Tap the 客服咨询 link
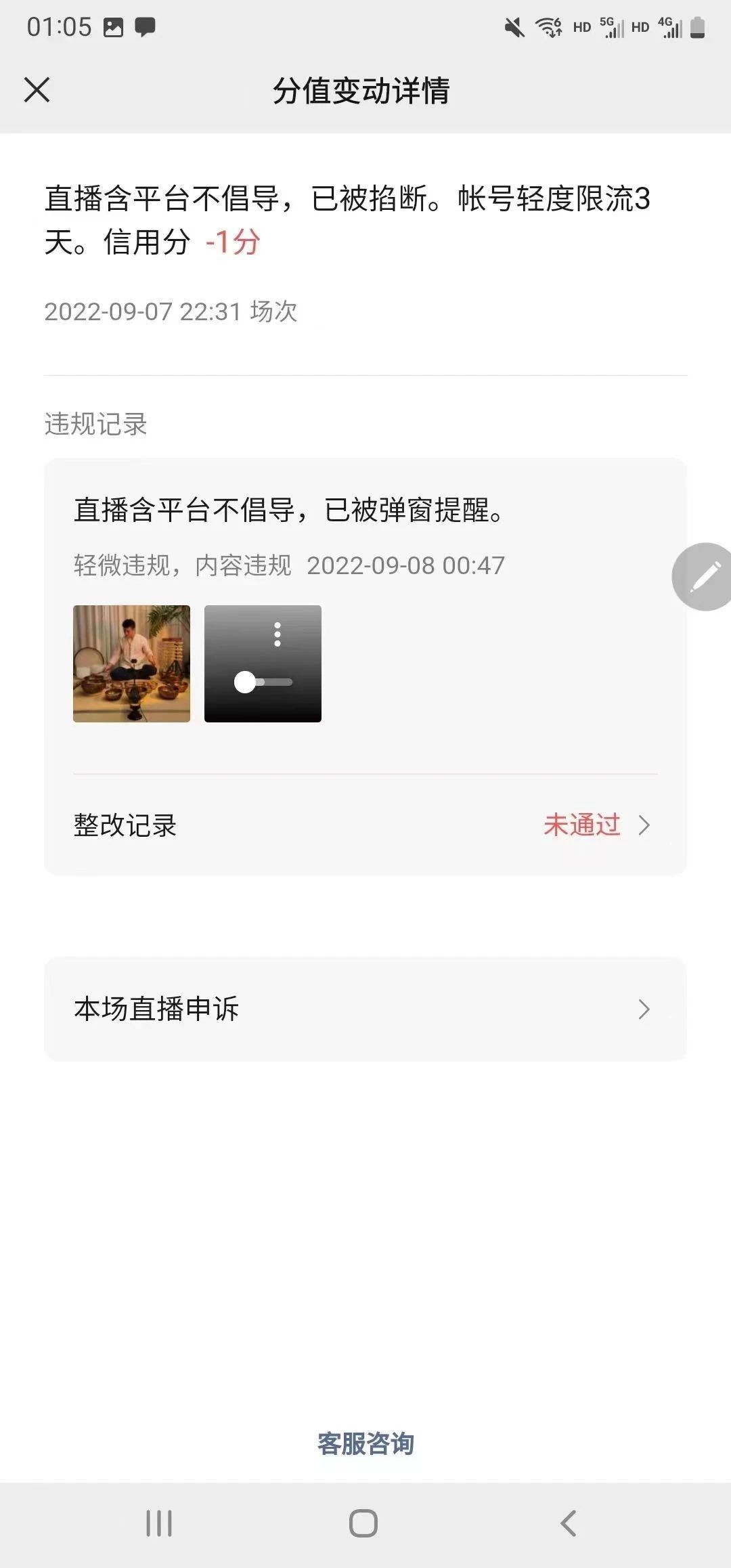Screen dimensions: 731x1568 (365, 1444)
